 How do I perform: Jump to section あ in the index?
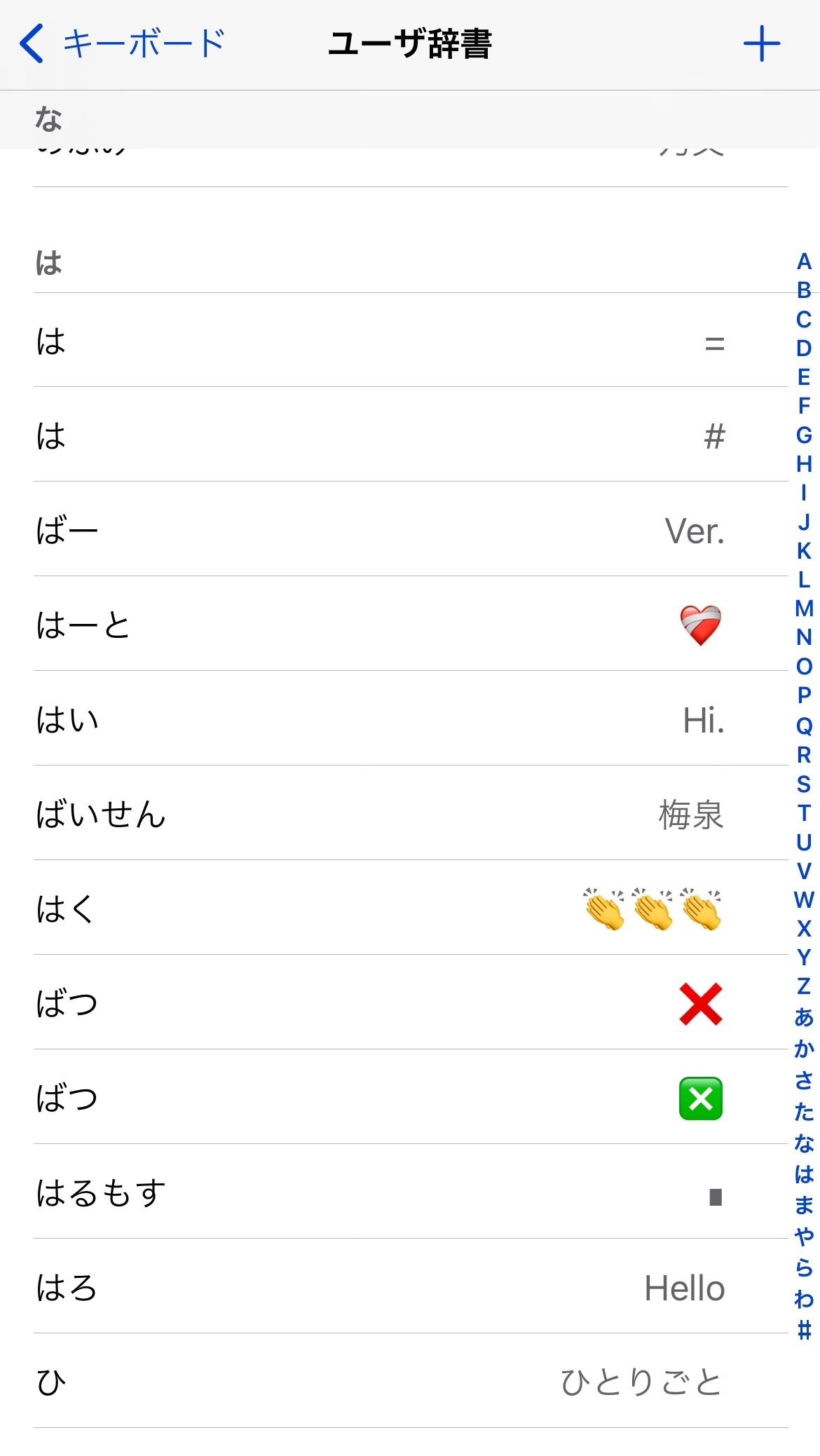point(804,1017)
